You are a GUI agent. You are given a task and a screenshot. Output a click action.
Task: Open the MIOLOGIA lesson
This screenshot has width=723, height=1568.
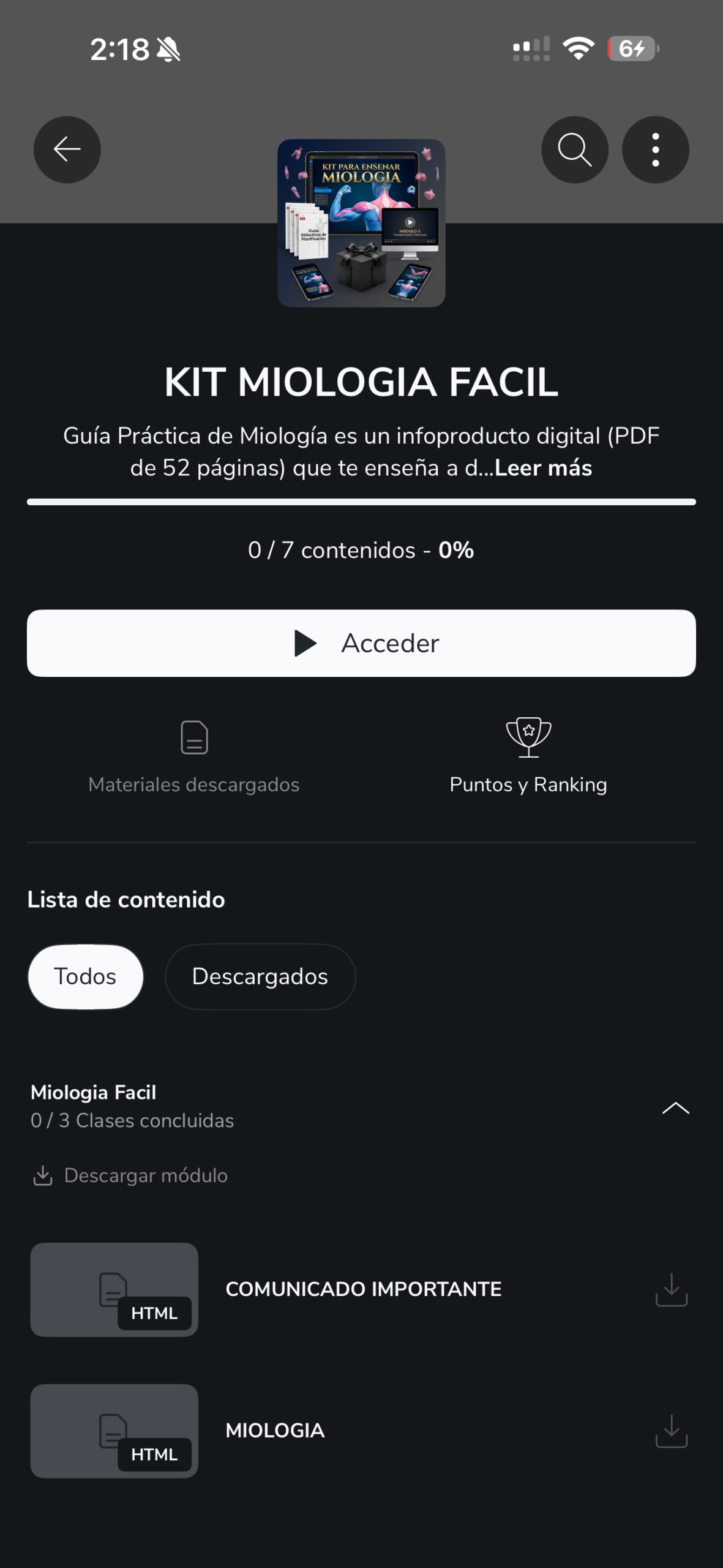275,1431
